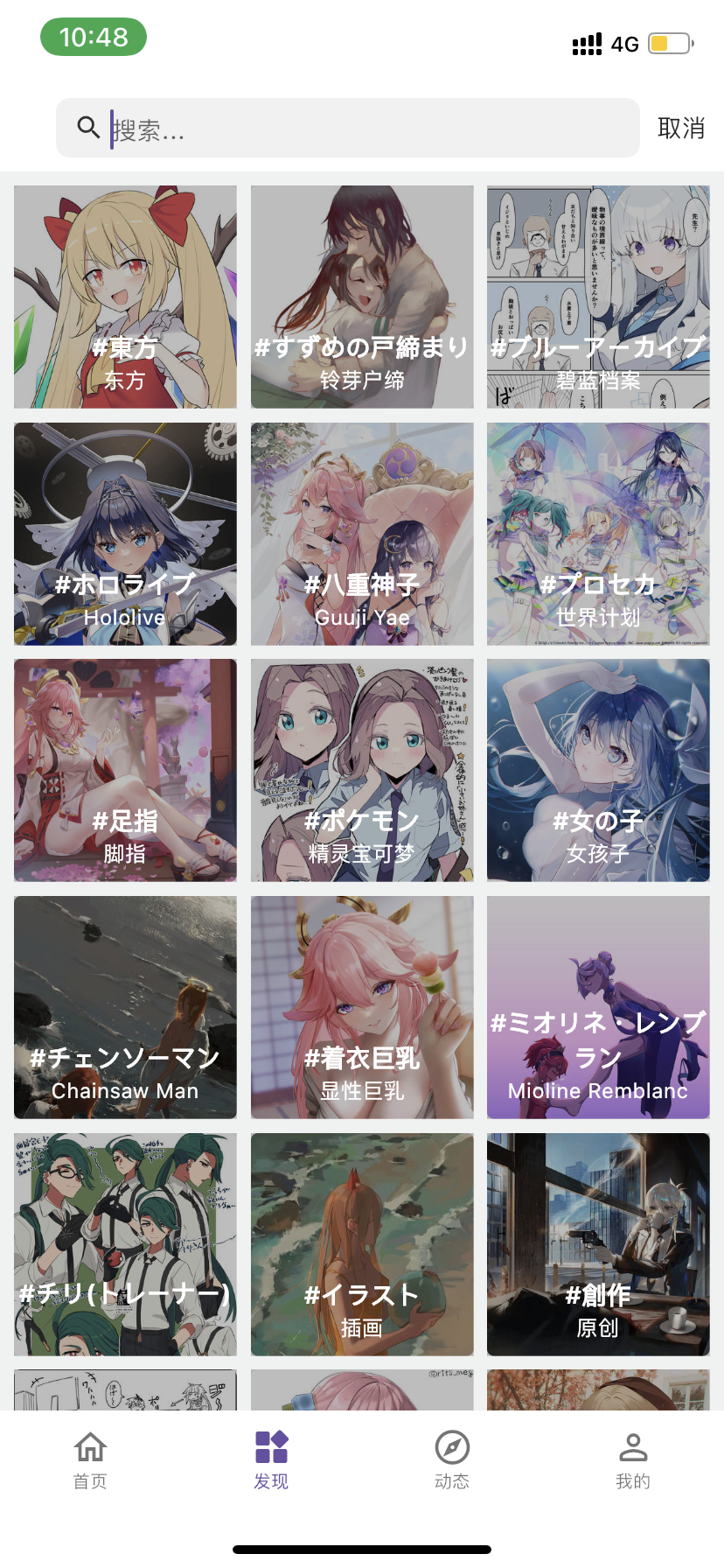Viewport: 724px width, 1568px height.
Task: Cancel the search with 取消
Action: pyautogui.click(x=681, y=129)
